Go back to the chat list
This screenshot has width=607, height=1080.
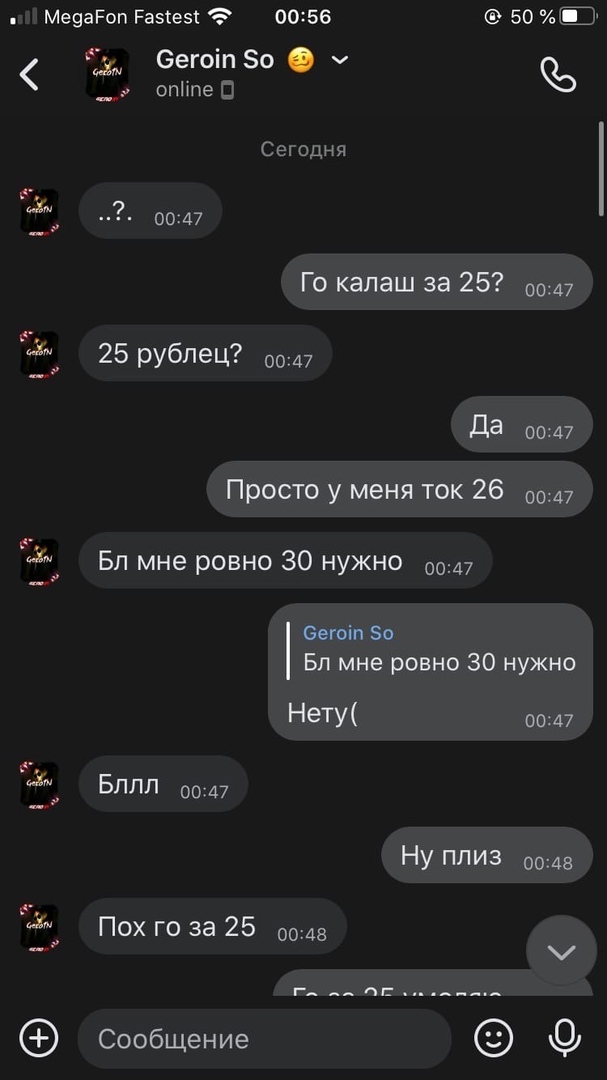tap(30, 74)
